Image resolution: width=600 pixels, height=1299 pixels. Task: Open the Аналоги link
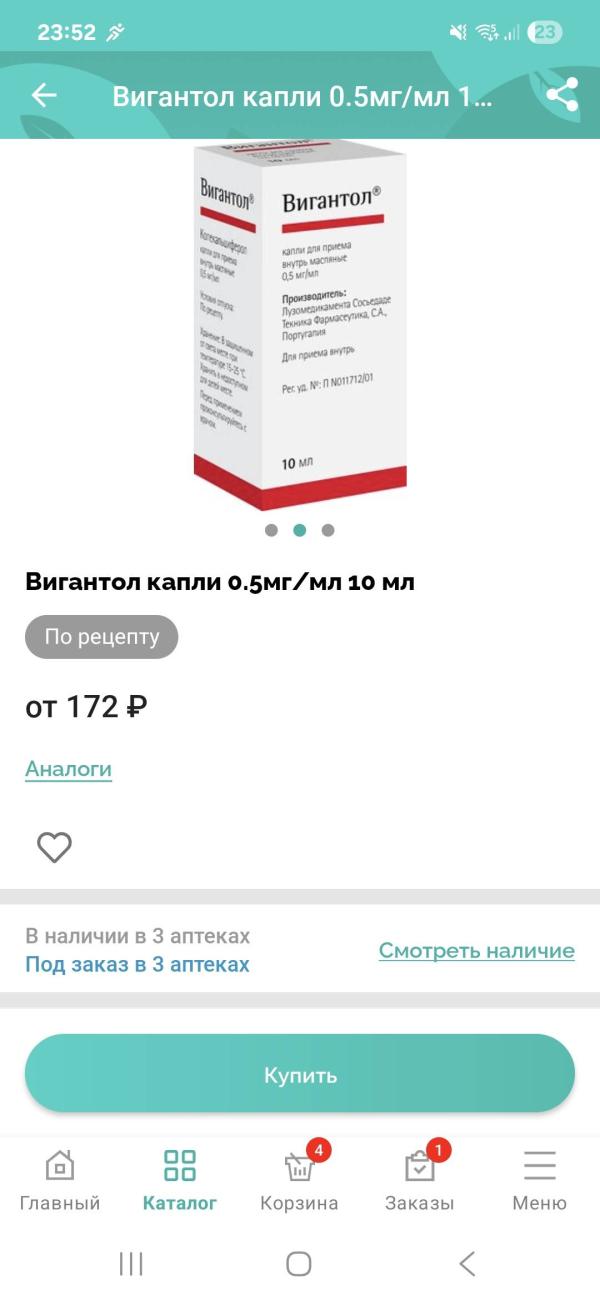[68, 769]
